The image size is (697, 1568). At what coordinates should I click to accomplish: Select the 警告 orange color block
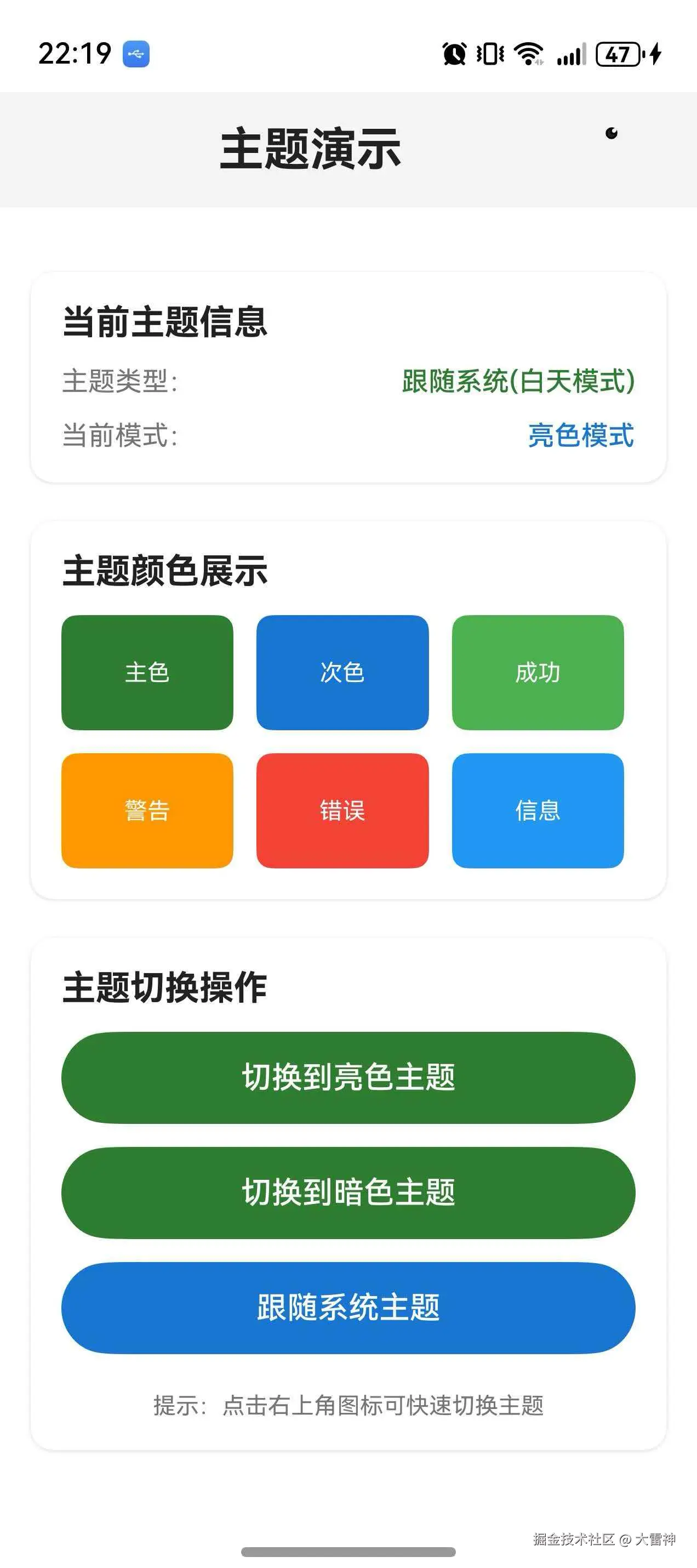click(x=146, y=810)
